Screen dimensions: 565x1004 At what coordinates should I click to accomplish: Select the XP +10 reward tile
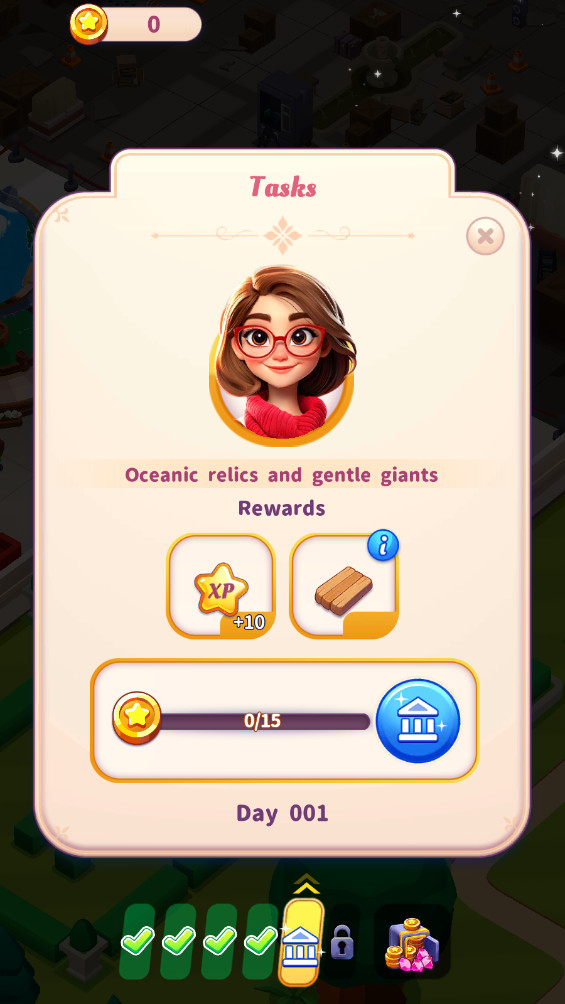[221, 586]
